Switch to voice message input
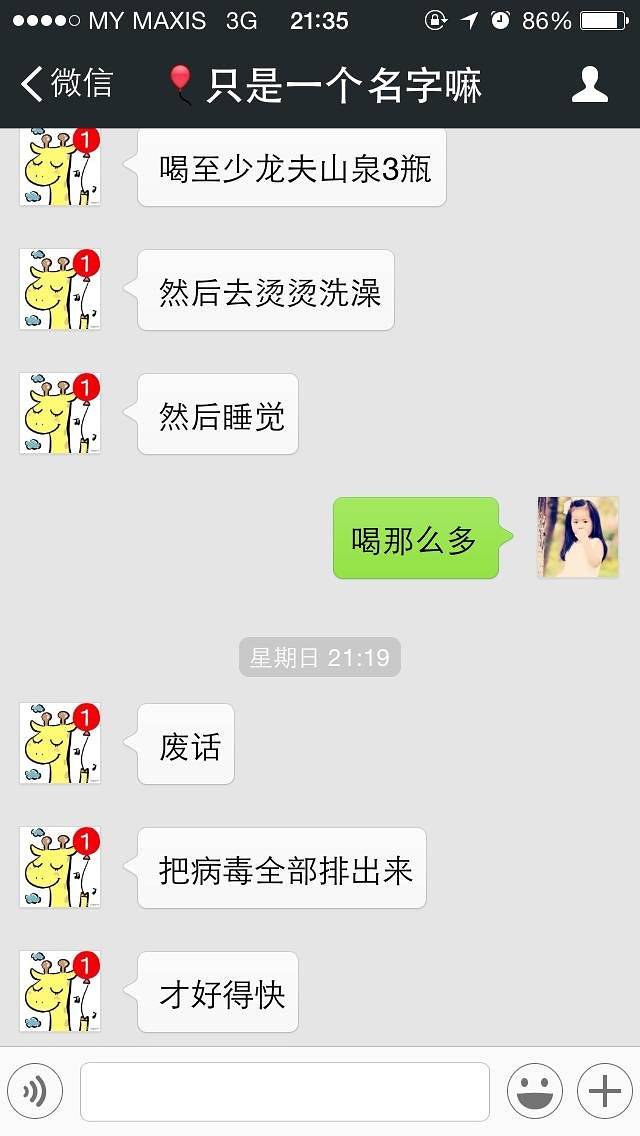The image size is (640, 1136). click(x=35, y=1091)
